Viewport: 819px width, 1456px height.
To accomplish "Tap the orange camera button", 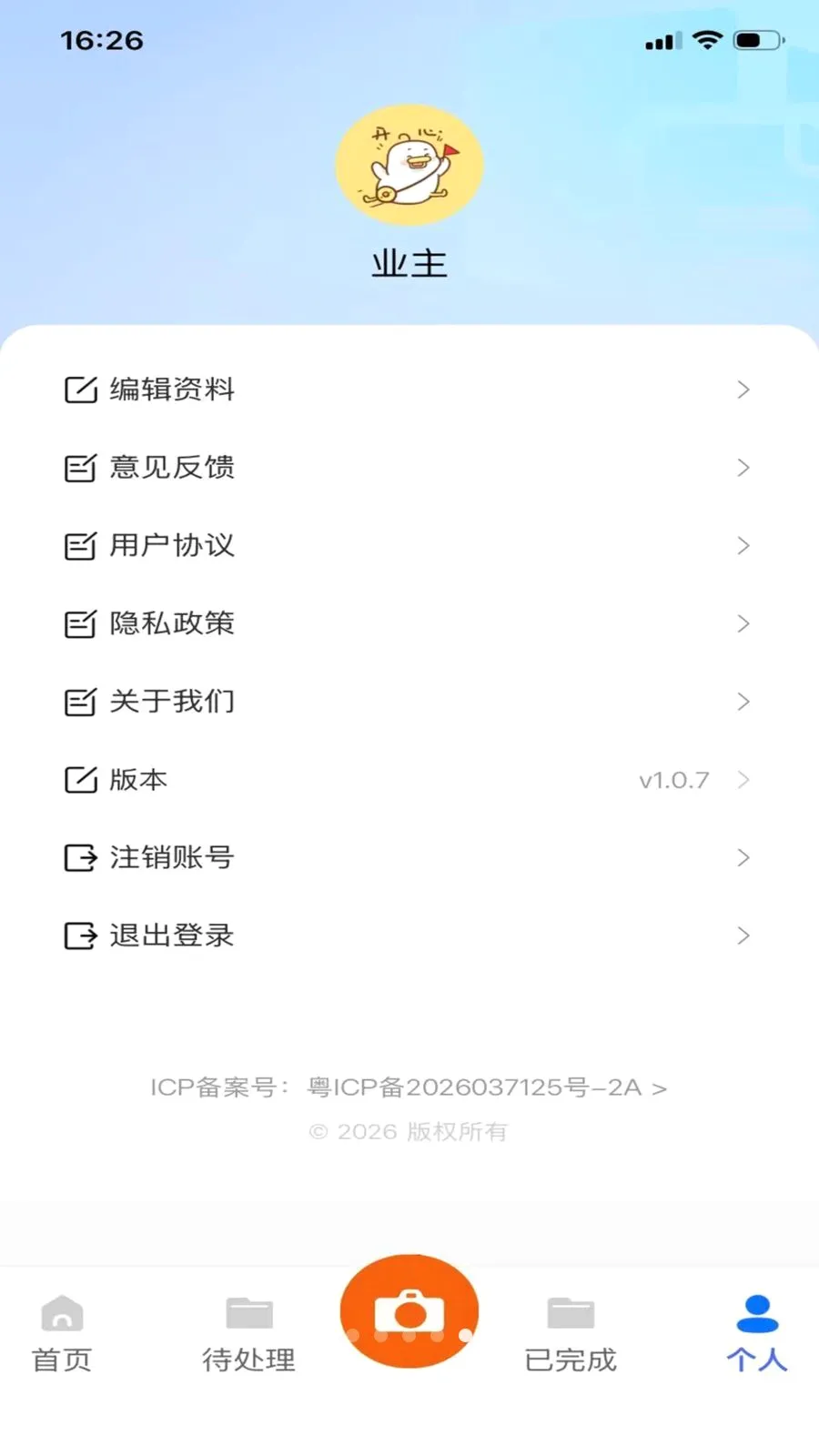I will click(x=409, y=1311).
